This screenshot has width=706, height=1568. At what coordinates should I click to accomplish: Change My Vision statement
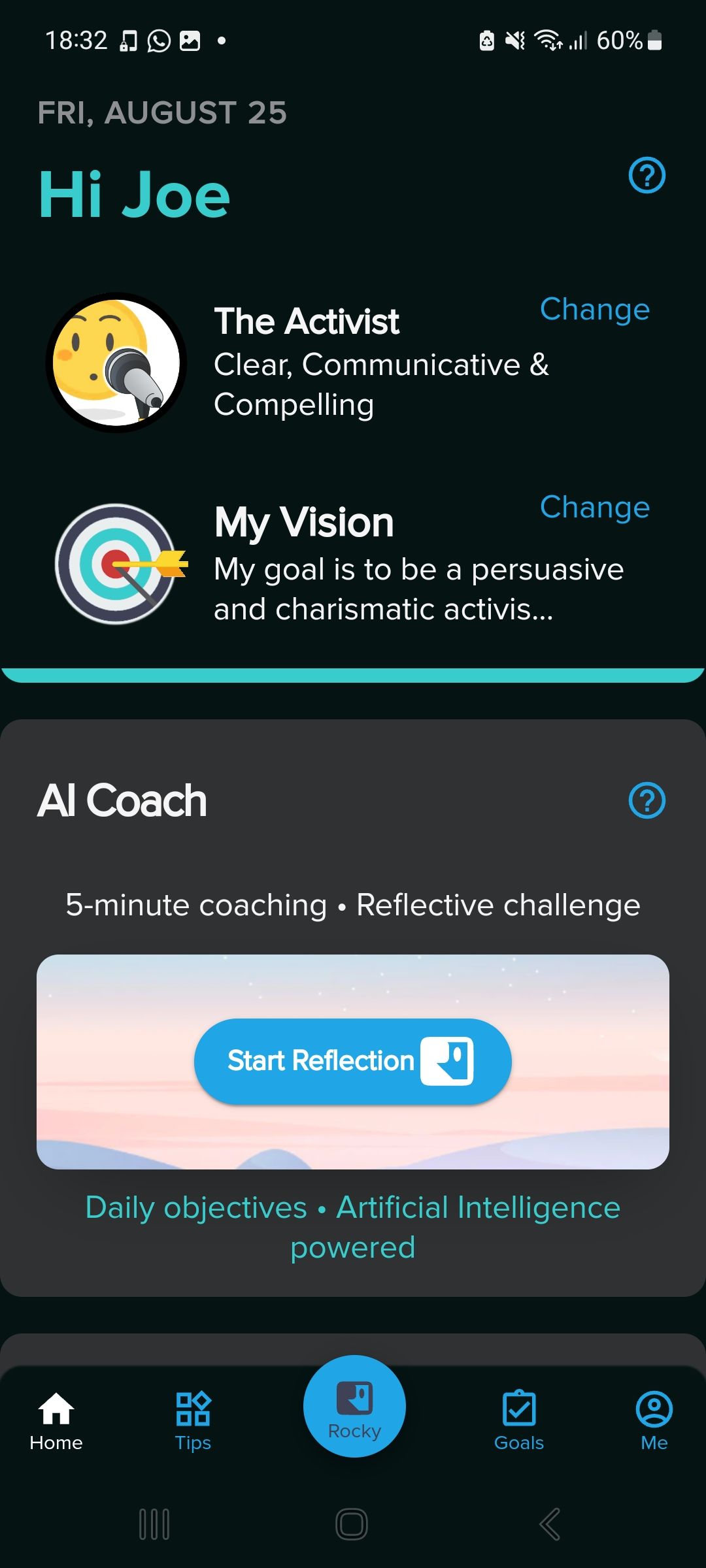[x=594, y=507]
